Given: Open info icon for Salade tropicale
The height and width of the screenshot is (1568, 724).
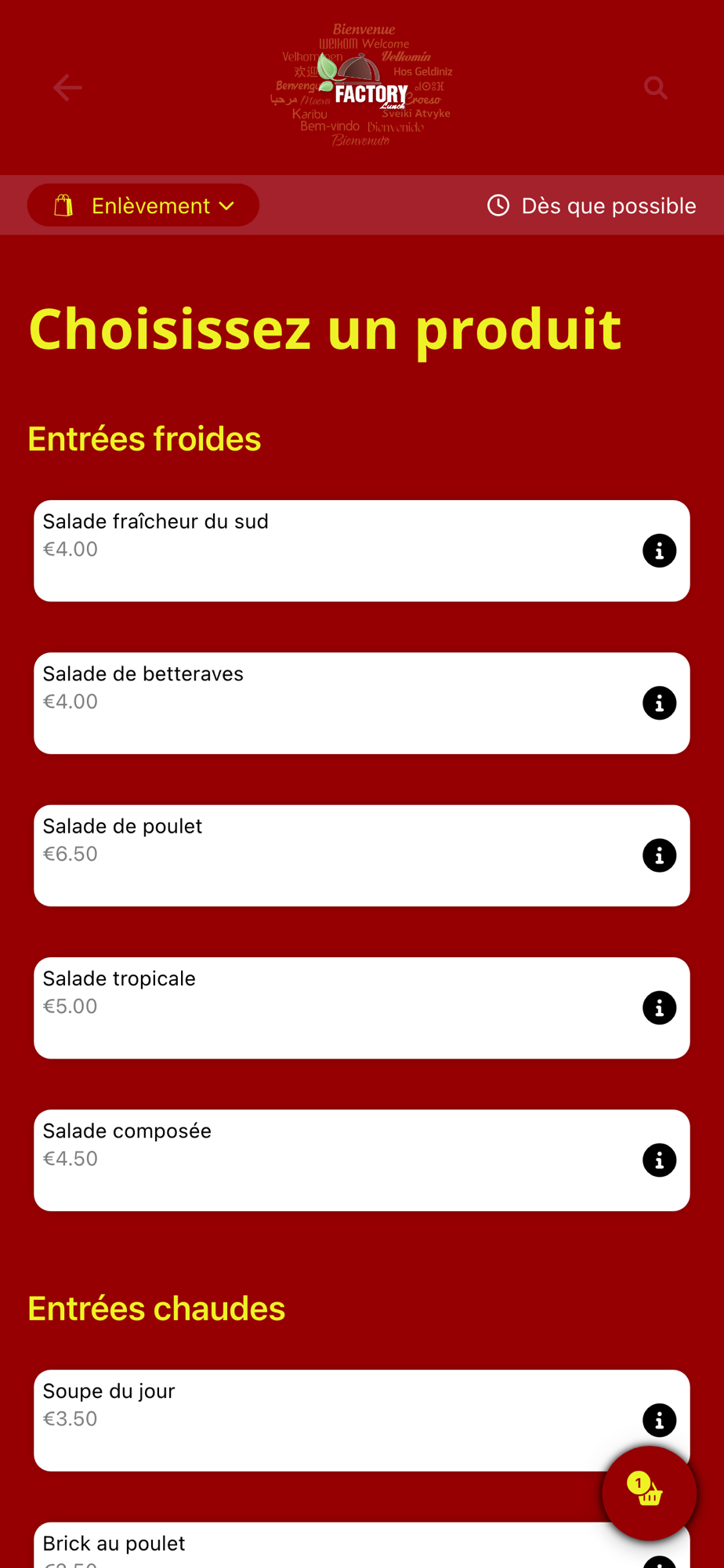Looking at the screenshot, I should (x=659, y=1007).
